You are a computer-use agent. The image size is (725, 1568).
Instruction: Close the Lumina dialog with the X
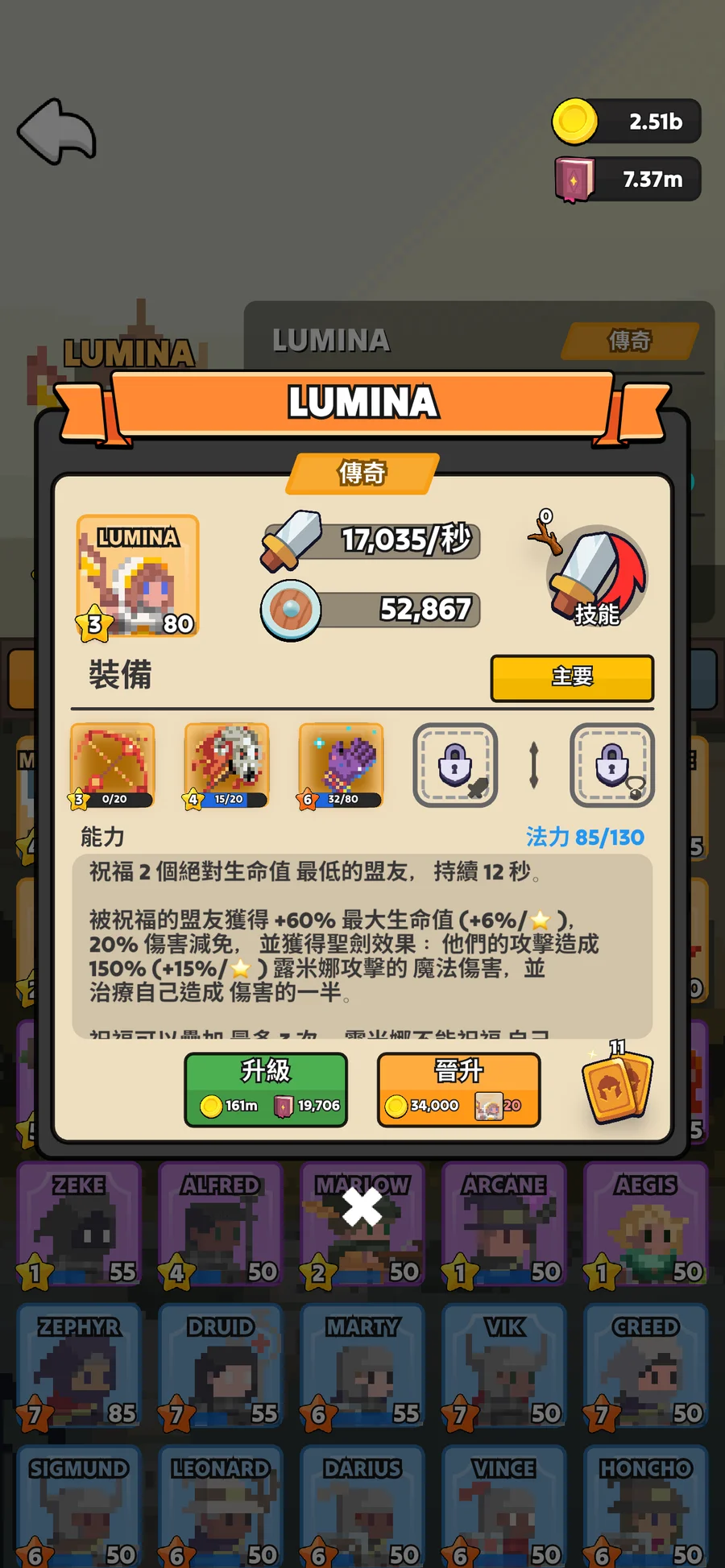click(362, 1208)
